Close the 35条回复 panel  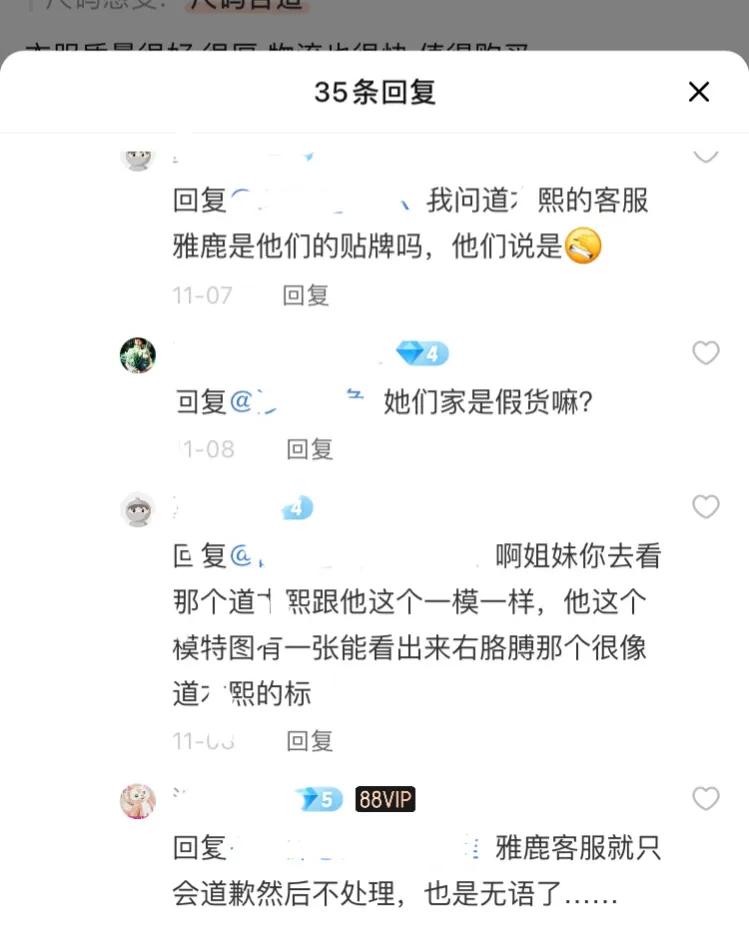[x=698, y=91]
